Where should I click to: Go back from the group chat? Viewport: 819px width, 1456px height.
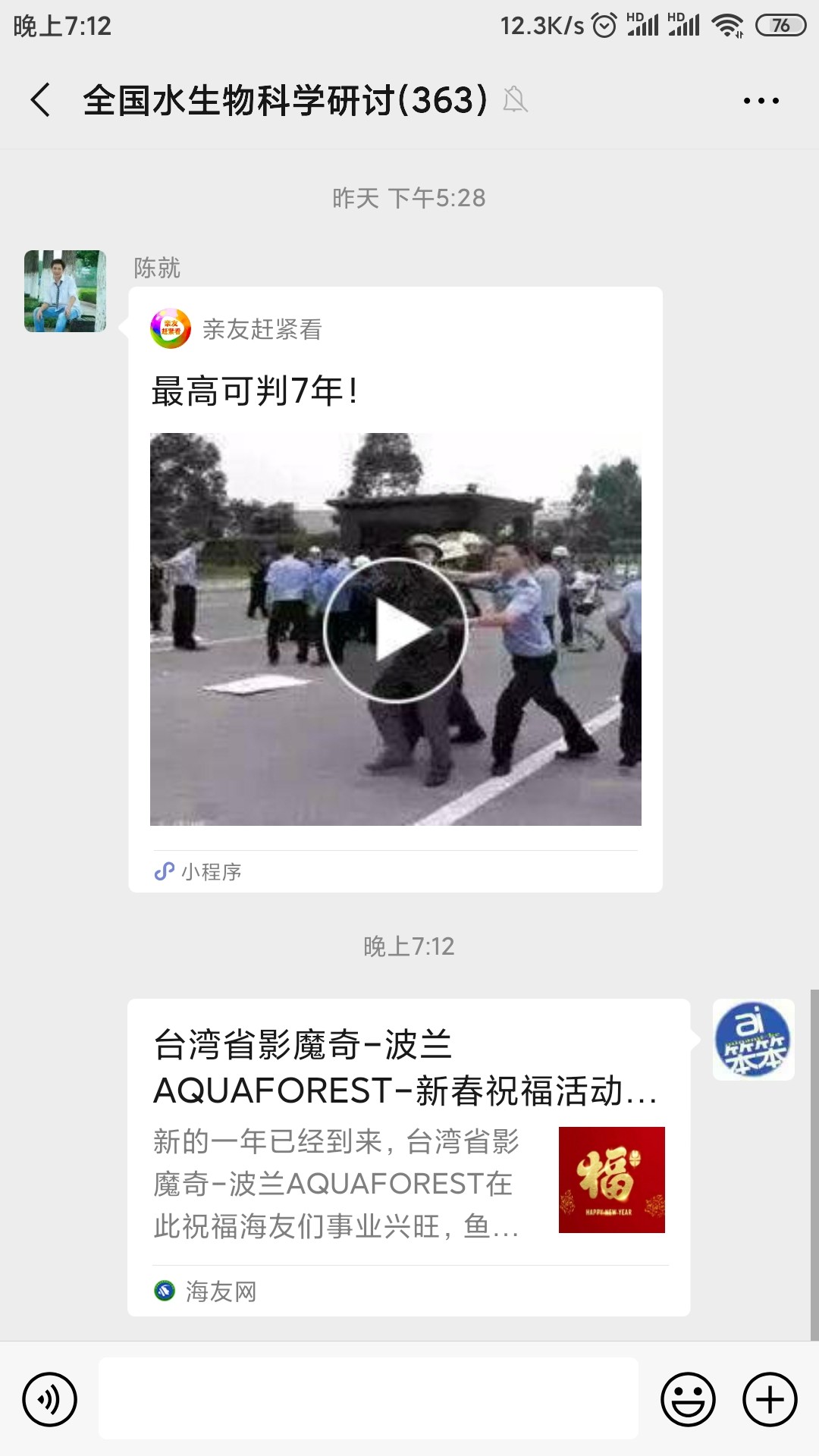[x=41, y=100]
